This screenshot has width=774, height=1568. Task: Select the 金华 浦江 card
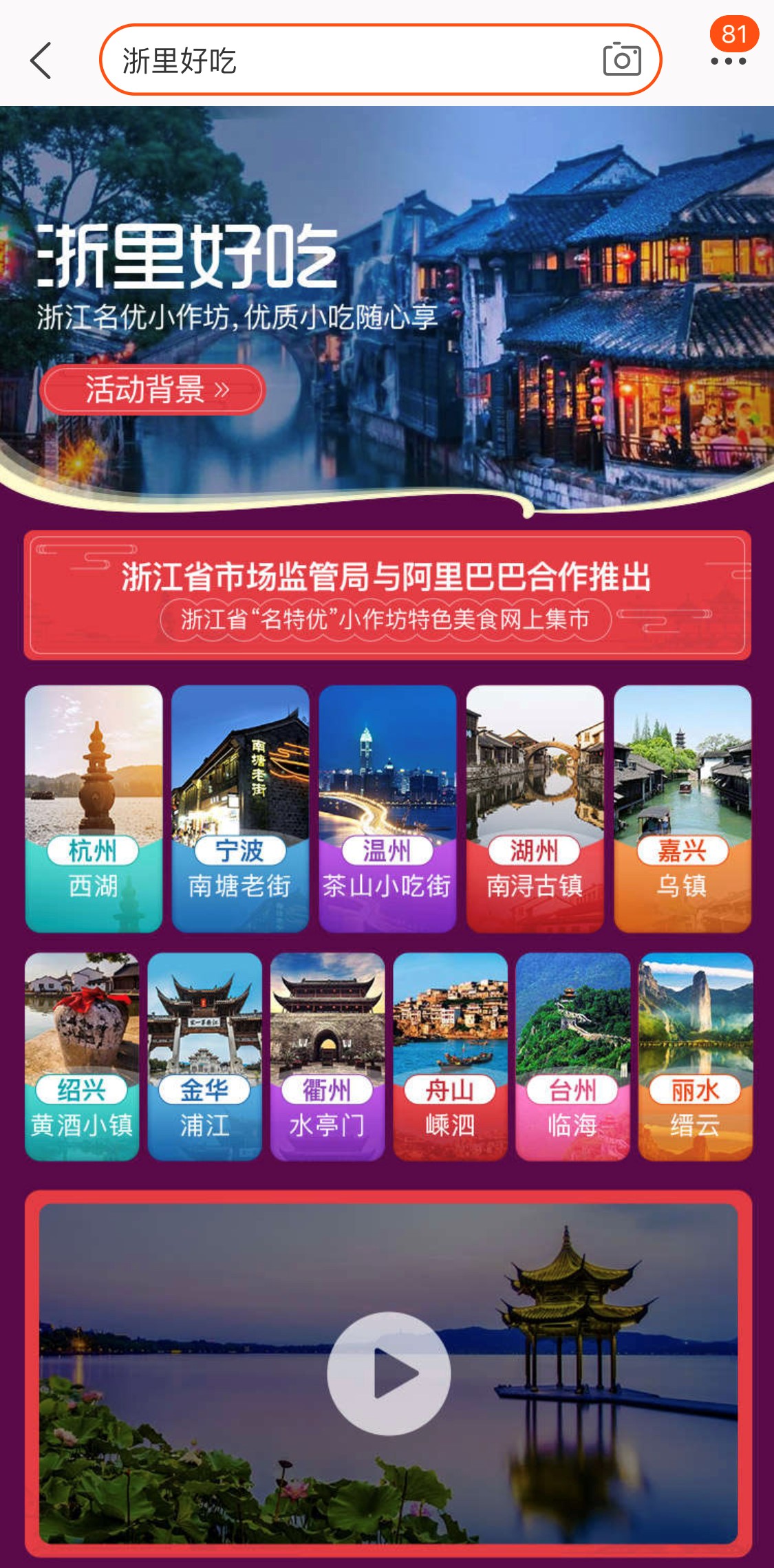point(204,1056)
